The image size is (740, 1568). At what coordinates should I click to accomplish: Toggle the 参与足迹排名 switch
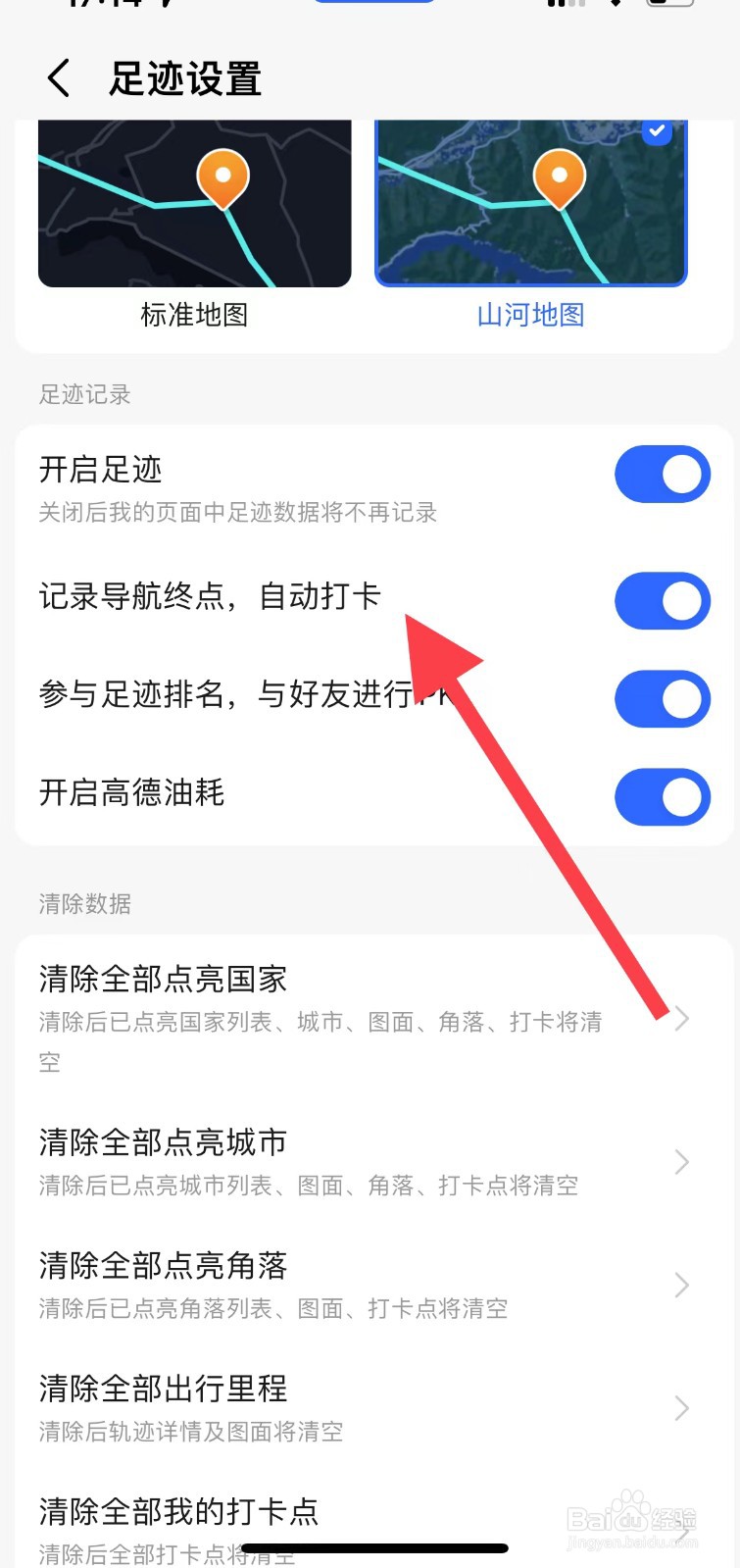663,699
